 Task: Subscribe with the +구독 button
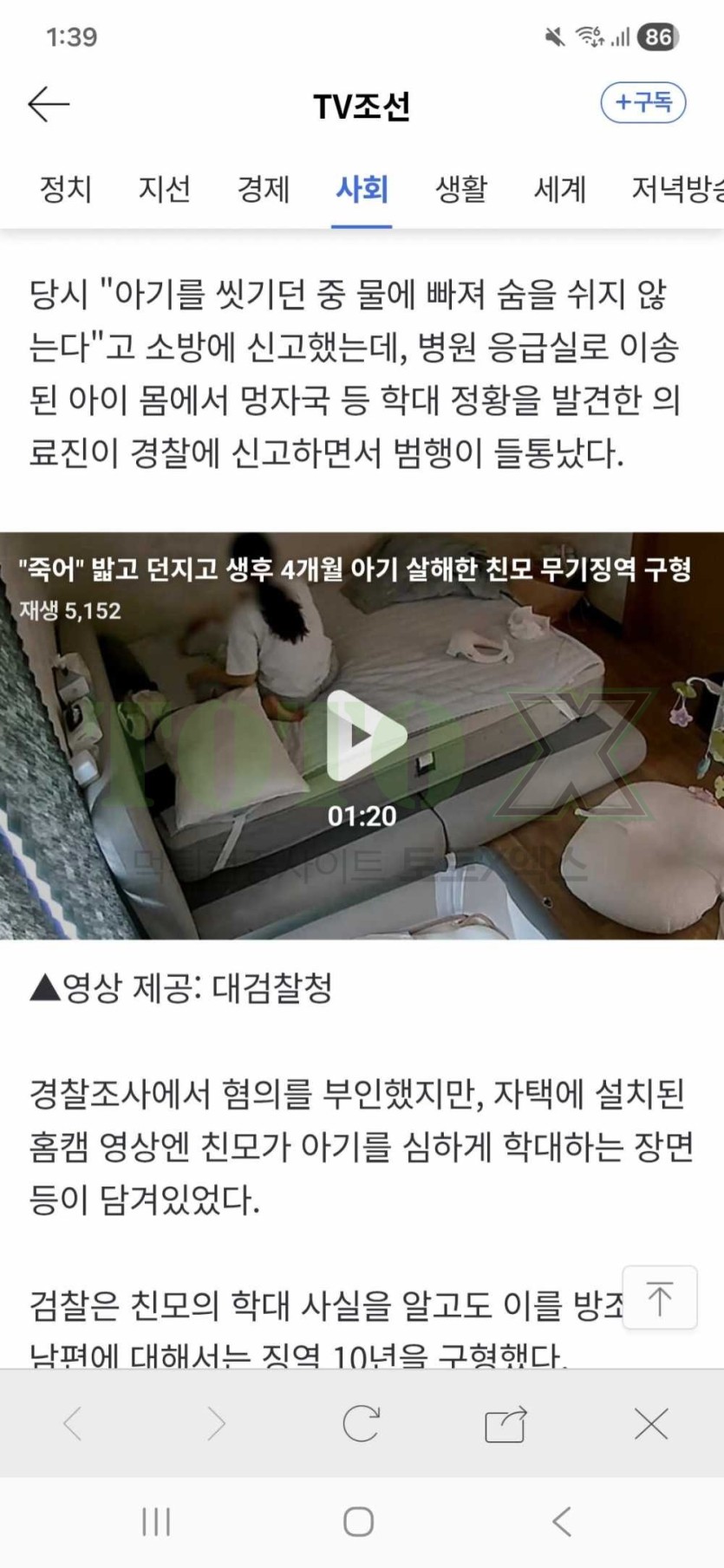[643, 103]
